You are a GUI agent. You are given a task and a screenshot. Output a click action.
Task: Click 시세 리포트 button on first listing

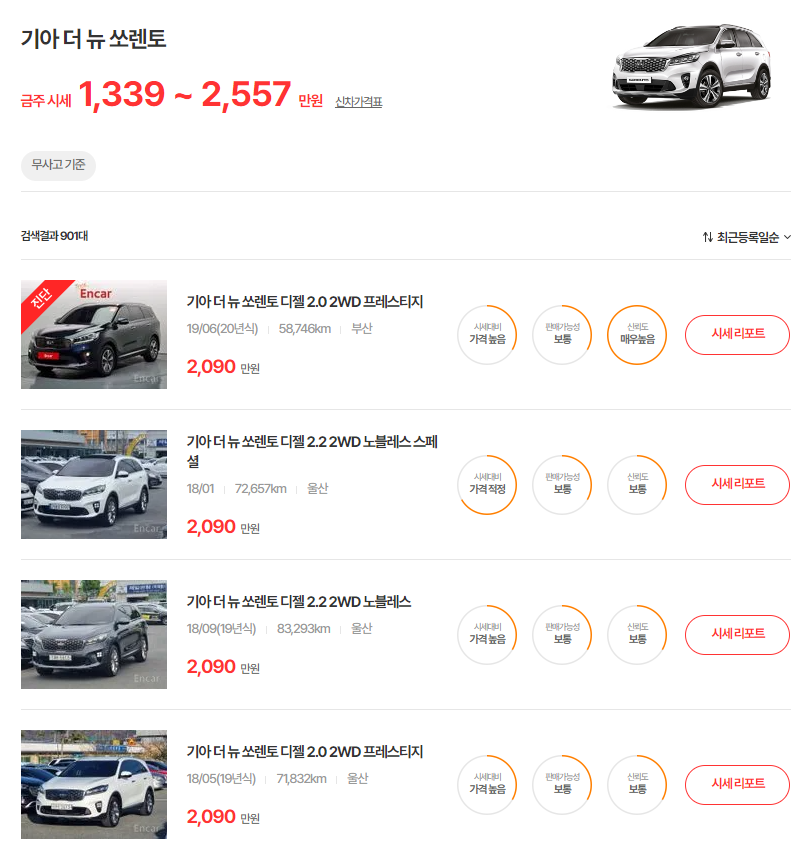click(x=737, y=335)
